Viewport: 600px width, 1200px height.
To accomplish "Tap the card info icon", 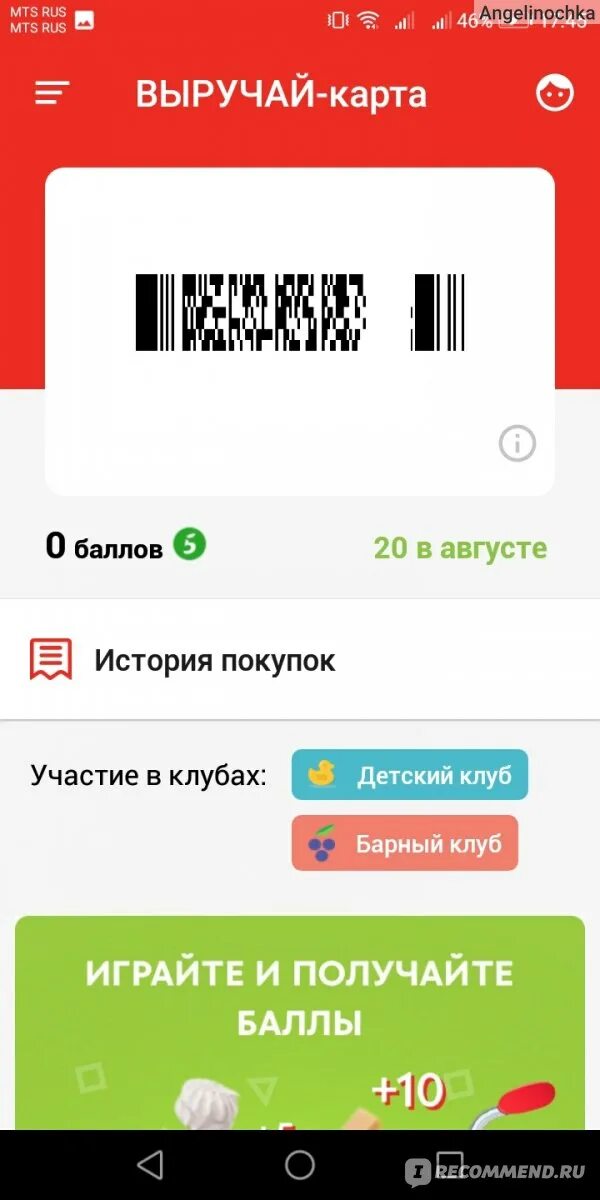I will [x=517, y=443].
